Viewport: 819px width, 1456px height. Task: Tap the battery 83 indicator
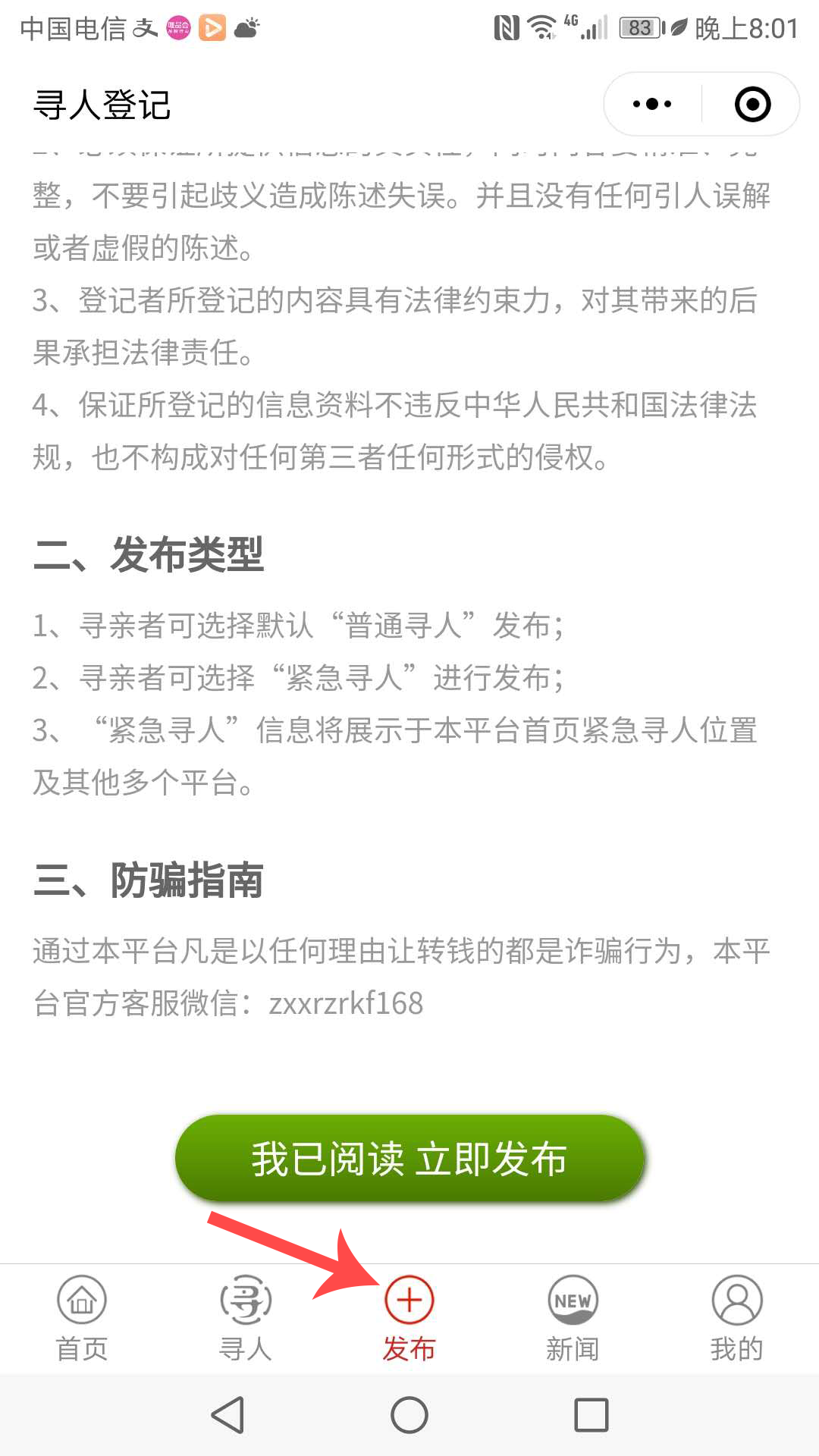[639, 27]
